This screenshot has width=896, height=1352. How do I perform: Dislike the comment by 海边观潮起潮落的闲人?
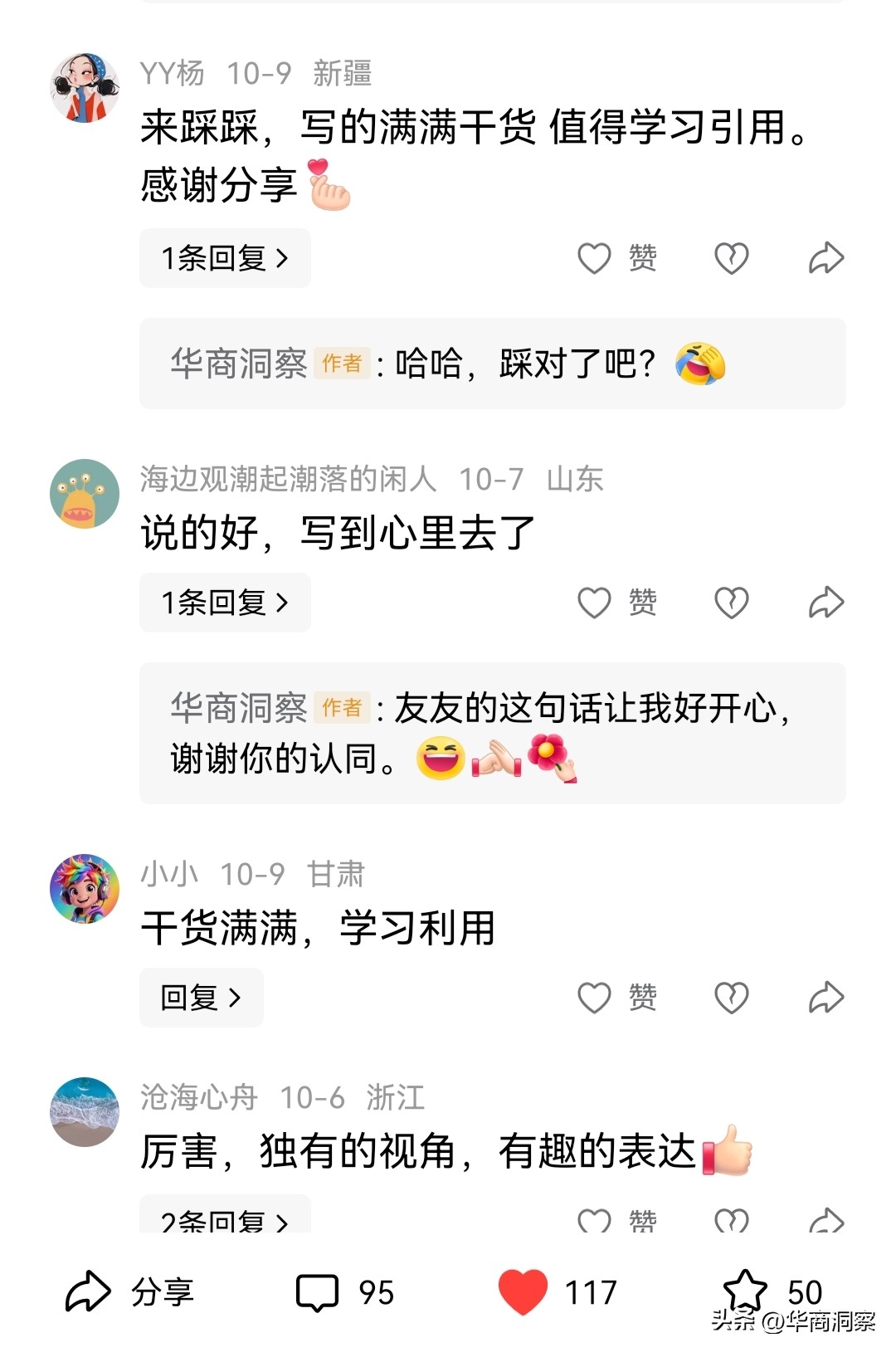731,603
